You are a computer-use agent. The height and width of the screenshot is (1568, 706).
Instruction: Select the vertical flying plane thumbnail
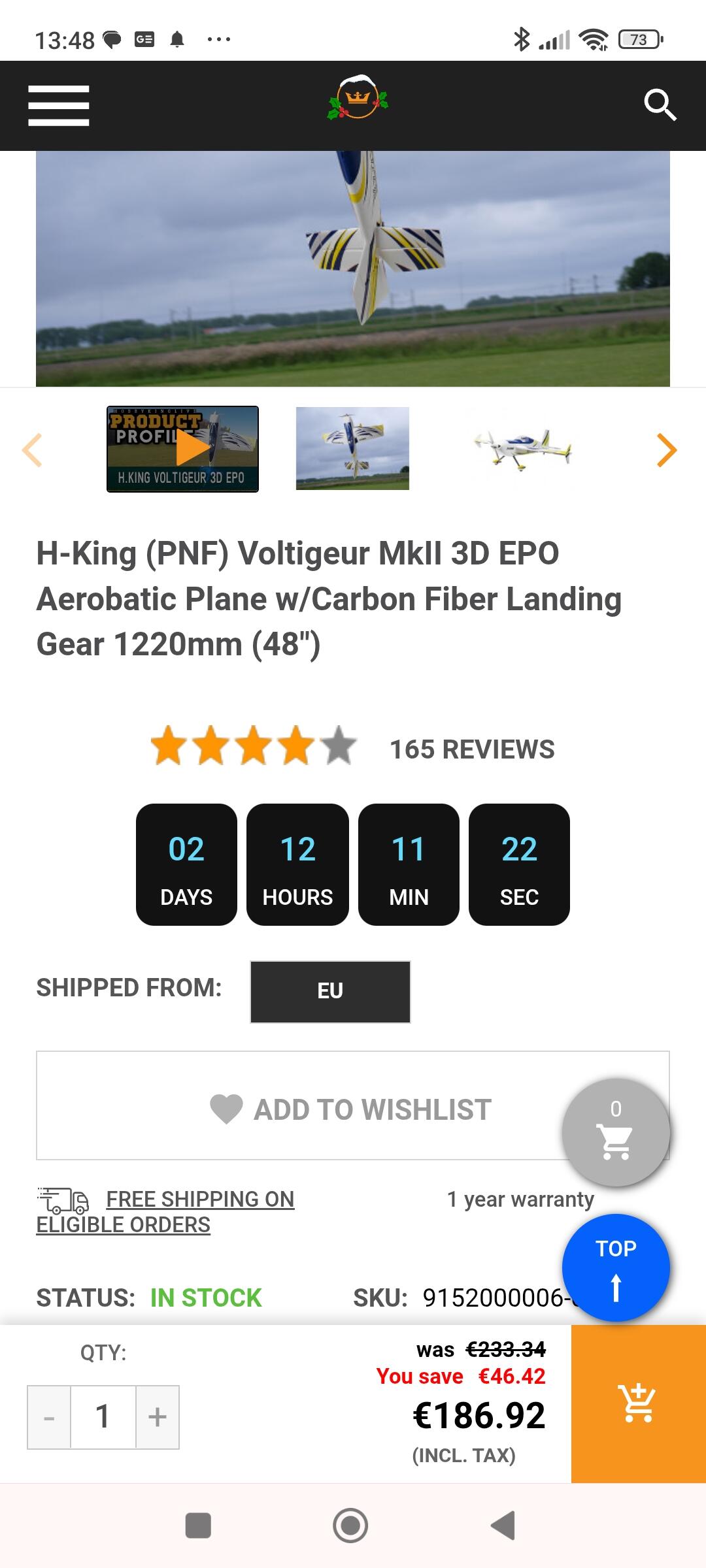352,448
